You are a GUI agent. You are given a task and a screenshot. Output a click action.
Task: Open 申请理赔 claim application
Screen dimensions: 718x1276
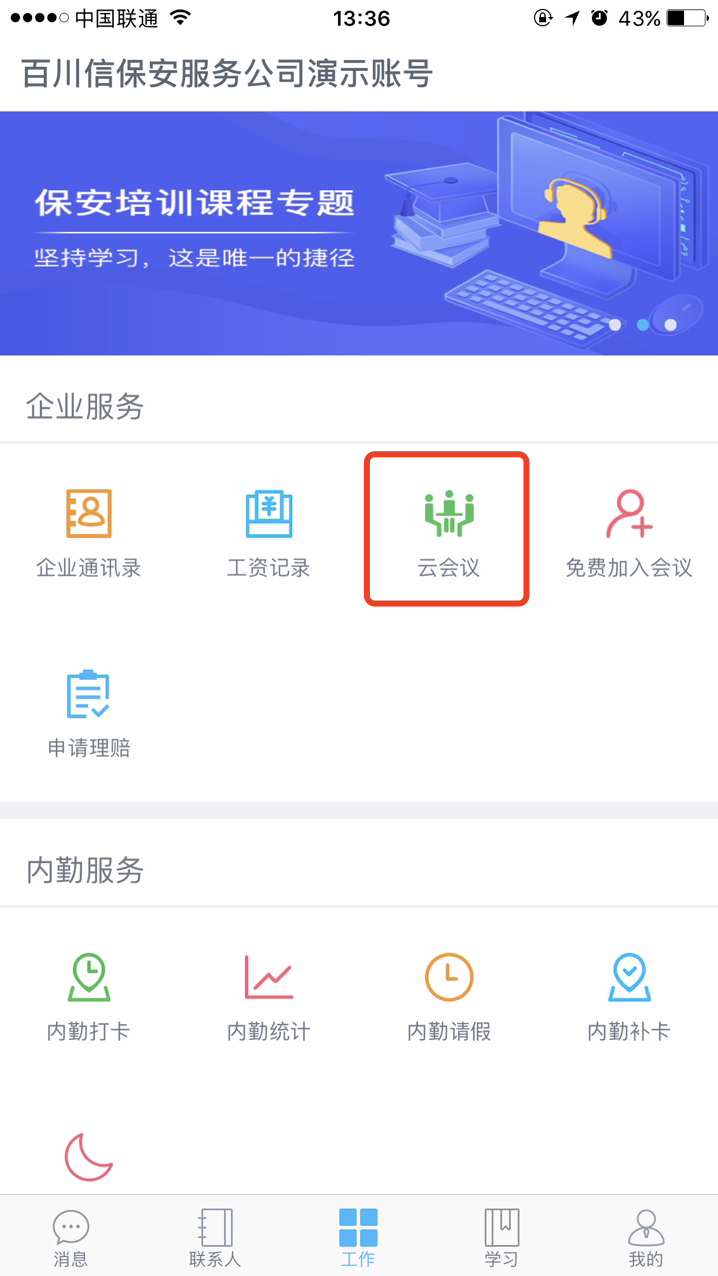pos(89,712)
